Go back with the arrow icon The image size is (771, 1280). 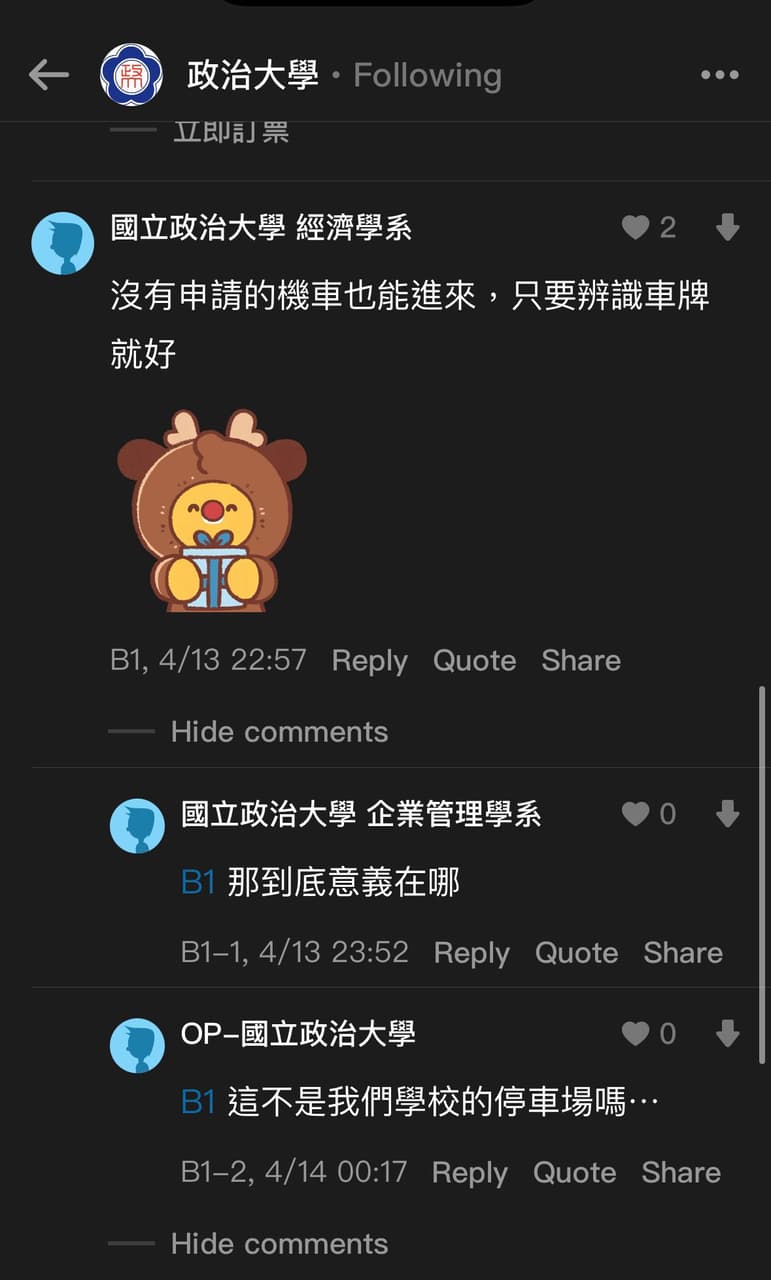48,75
